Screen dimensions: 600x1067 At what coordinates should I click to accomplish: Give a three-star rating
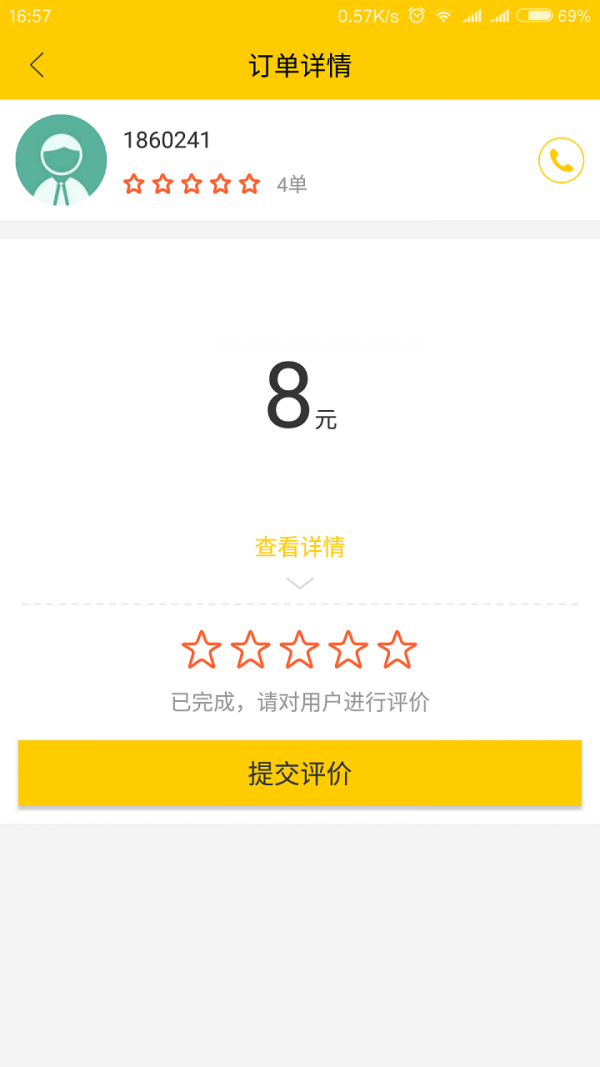click(x=299, y=650)
